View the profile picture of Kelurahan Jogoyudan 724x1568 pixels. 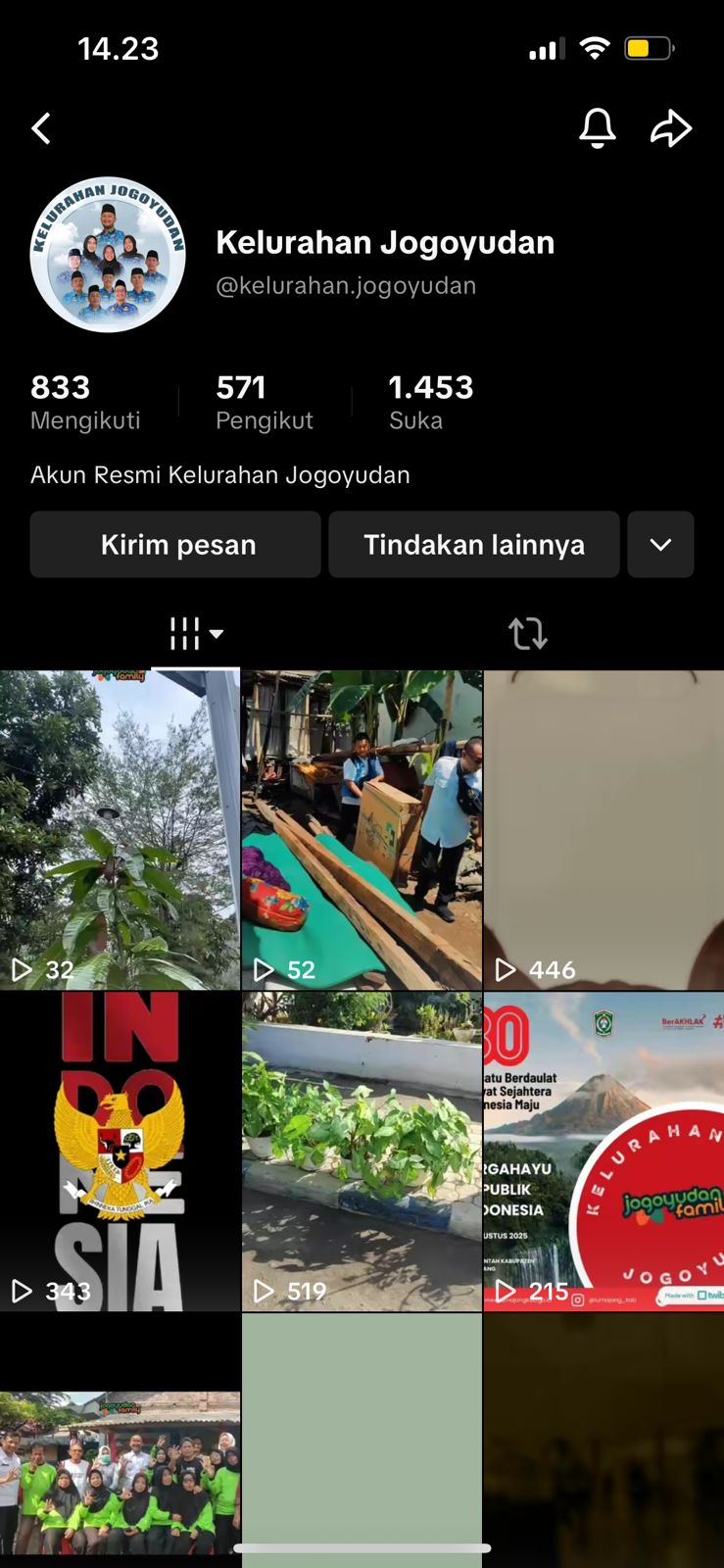click(x=108, y=255)
